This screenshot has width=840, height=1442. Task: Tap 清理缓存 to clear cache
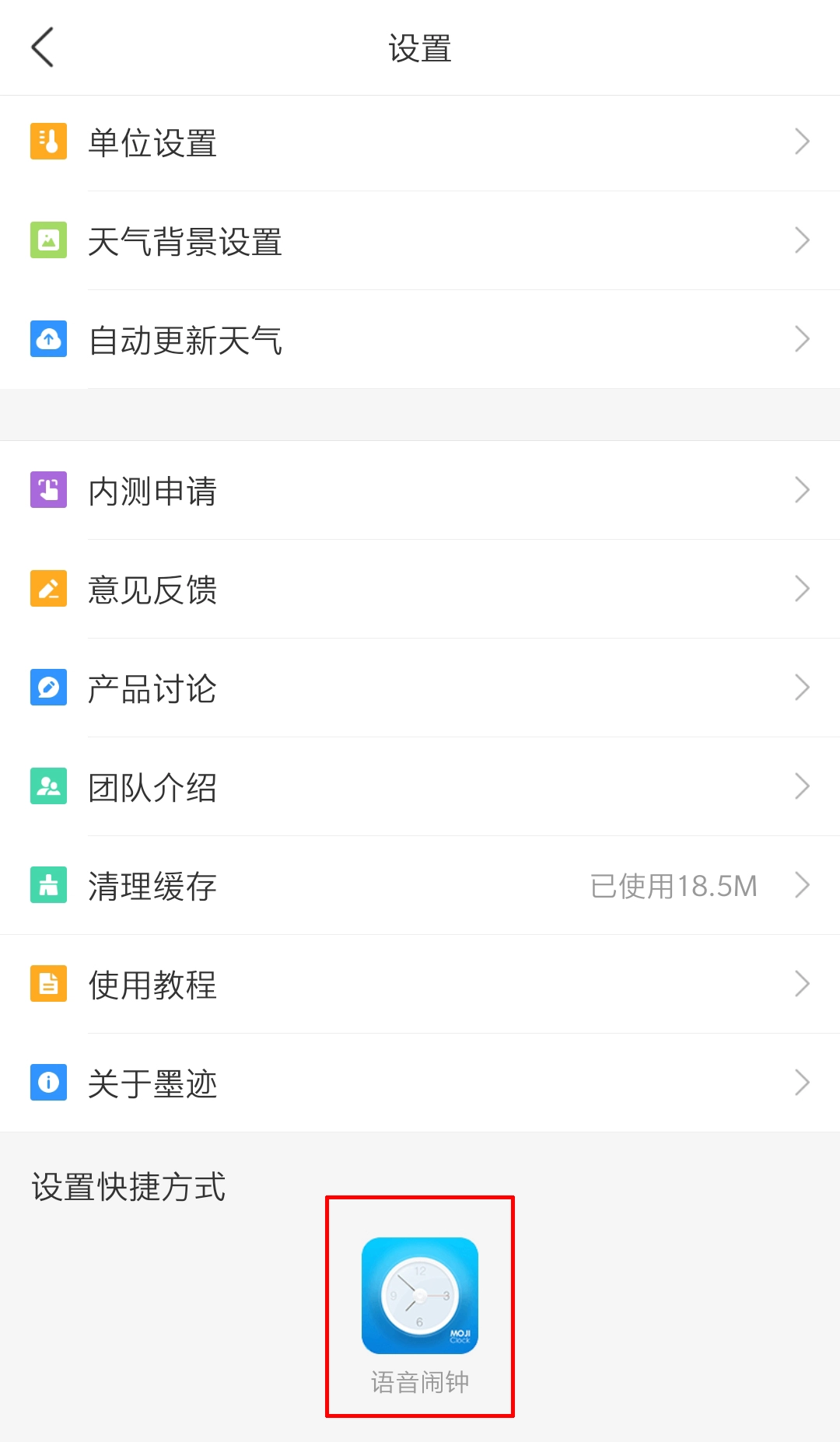pyautogui.click(x=420, y=886)
